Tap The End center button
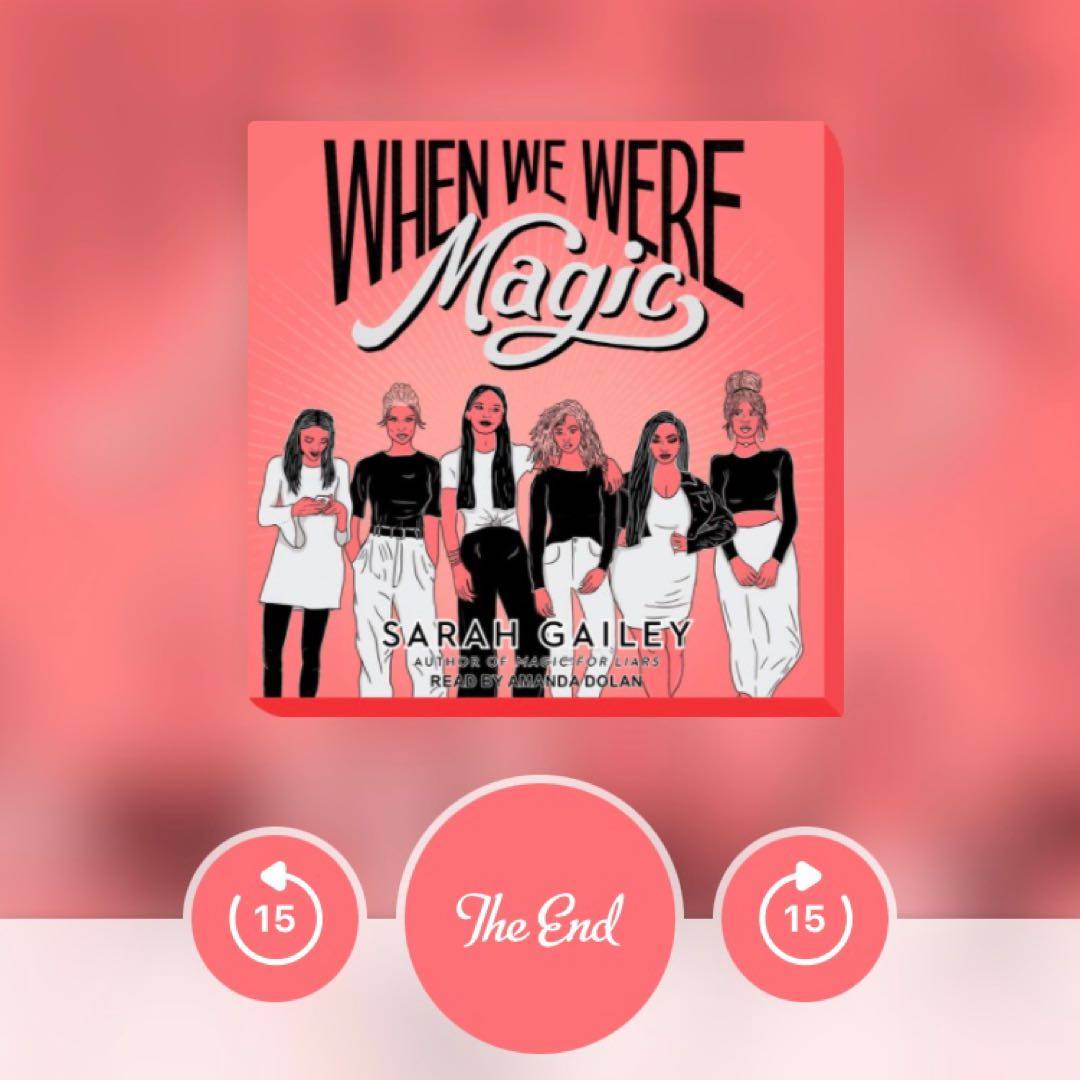The height and width of the screenshot is (1080, 1080). pyautogui.click(x=540, y=916)
